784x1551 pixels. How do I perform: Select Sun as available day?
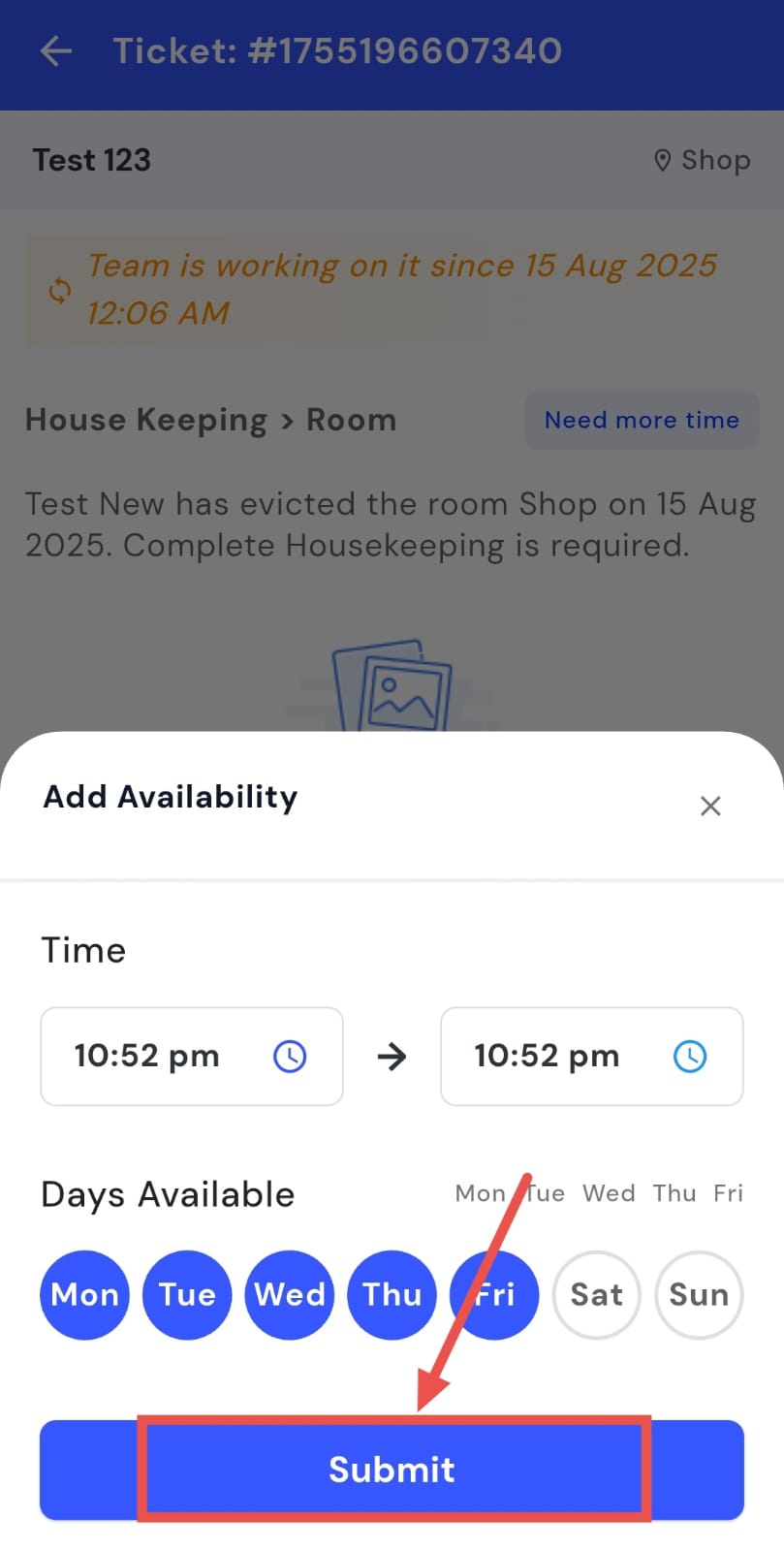699,1295
